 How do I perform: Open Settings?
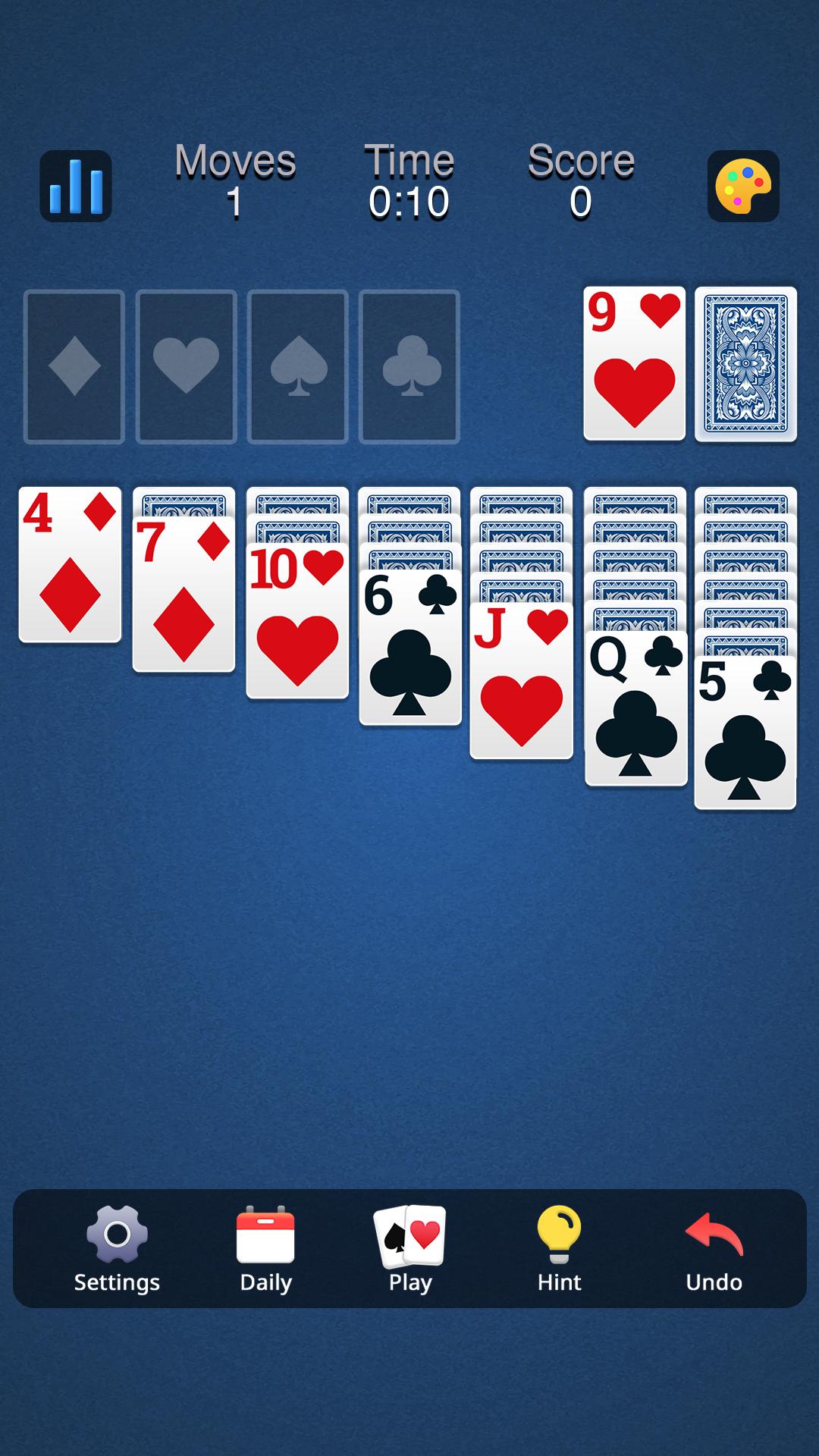[117, 1249]
